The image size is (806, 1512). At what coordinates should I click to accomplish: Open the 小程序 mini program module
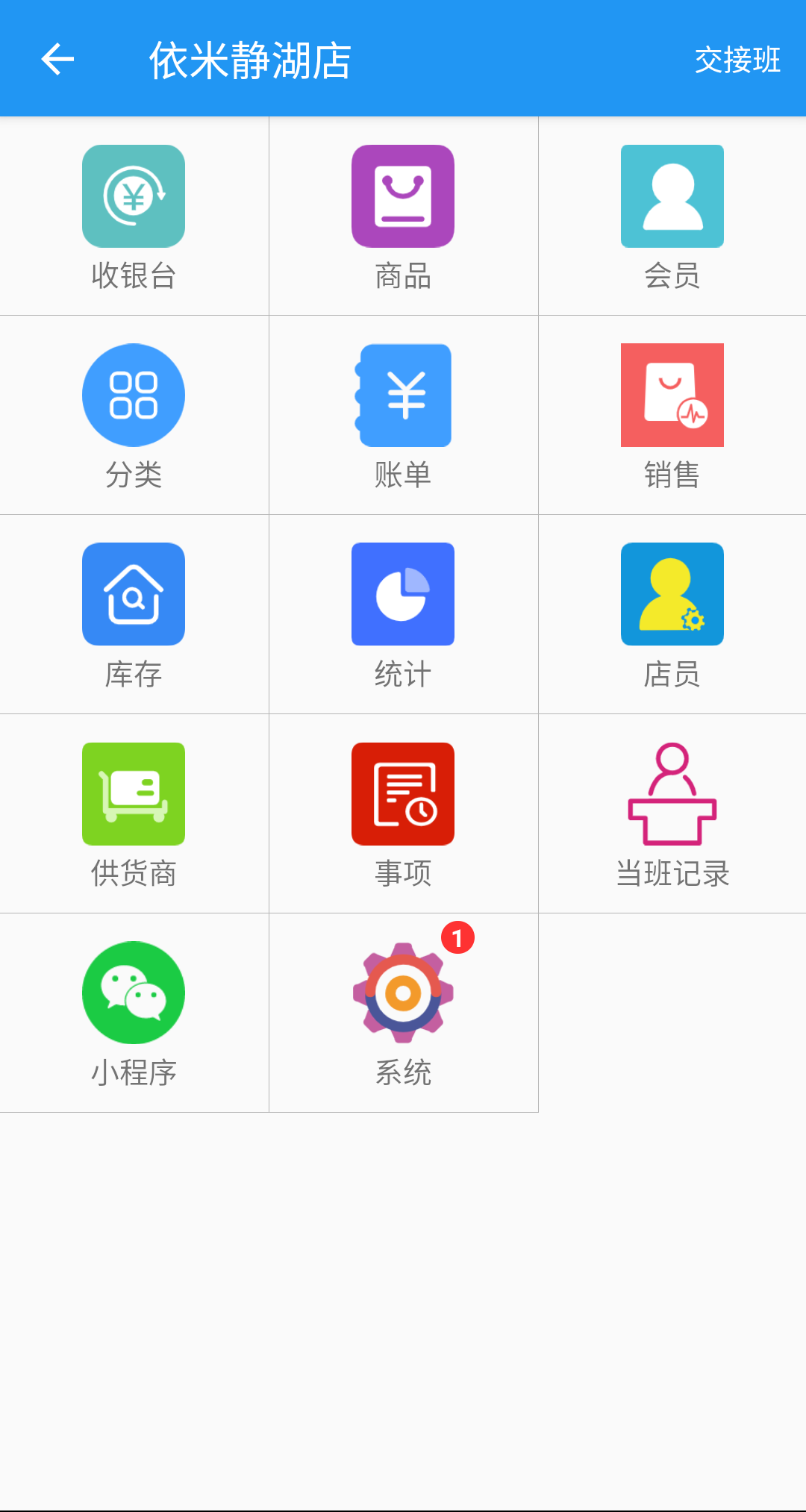[134, 1013]
